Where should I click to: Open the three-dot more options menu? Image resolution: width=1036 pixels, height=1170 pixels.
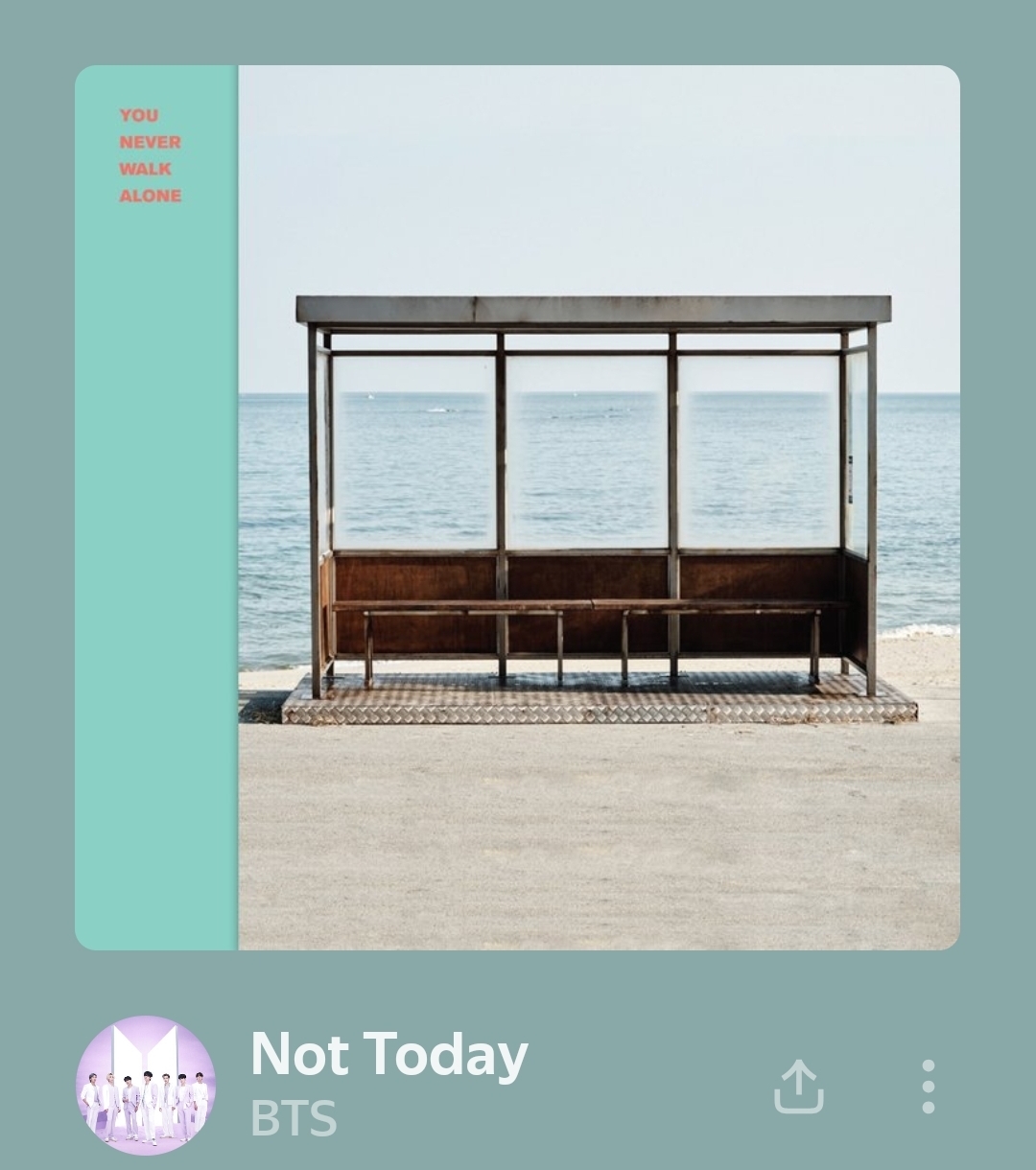(928, 1087)
